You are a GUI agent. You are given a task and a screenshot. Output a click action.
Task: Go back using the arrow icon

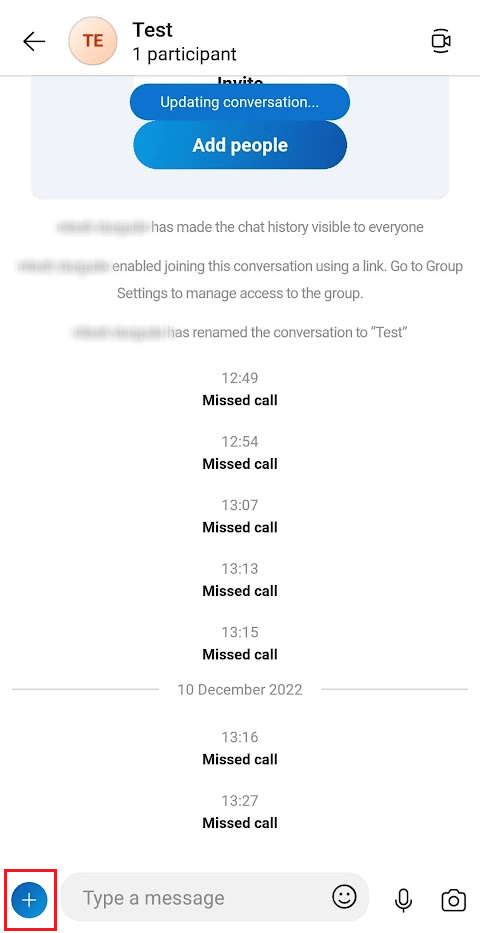click(34, 40)
